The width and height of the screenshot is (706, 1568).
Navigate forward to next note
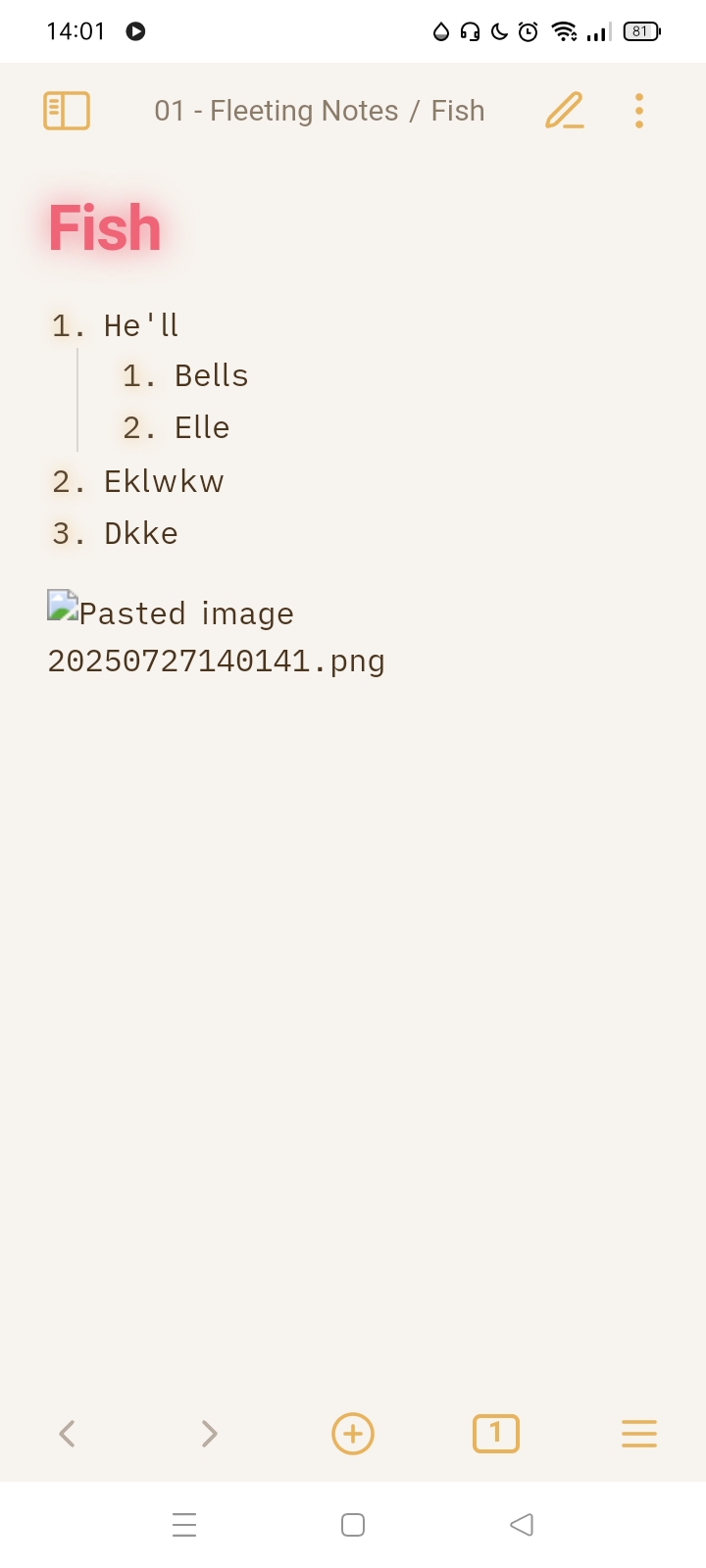[209, 1434]
